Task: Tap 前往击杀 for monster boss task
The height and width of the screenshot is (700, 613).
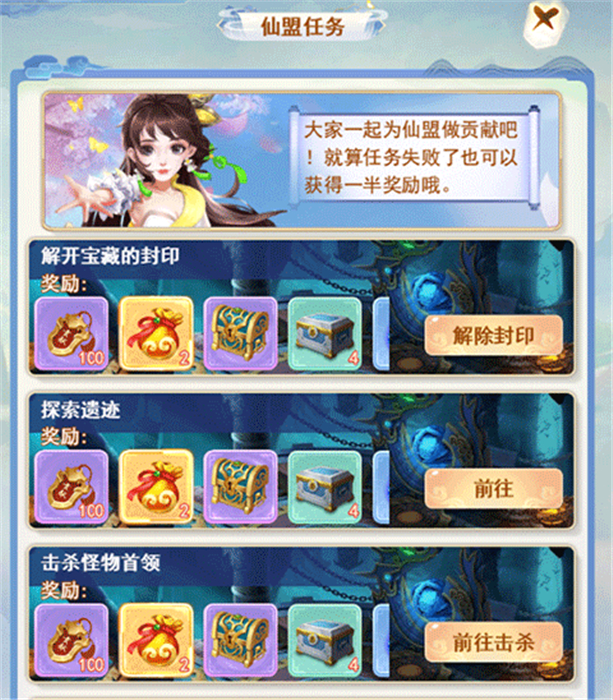Action: [493, 641]
